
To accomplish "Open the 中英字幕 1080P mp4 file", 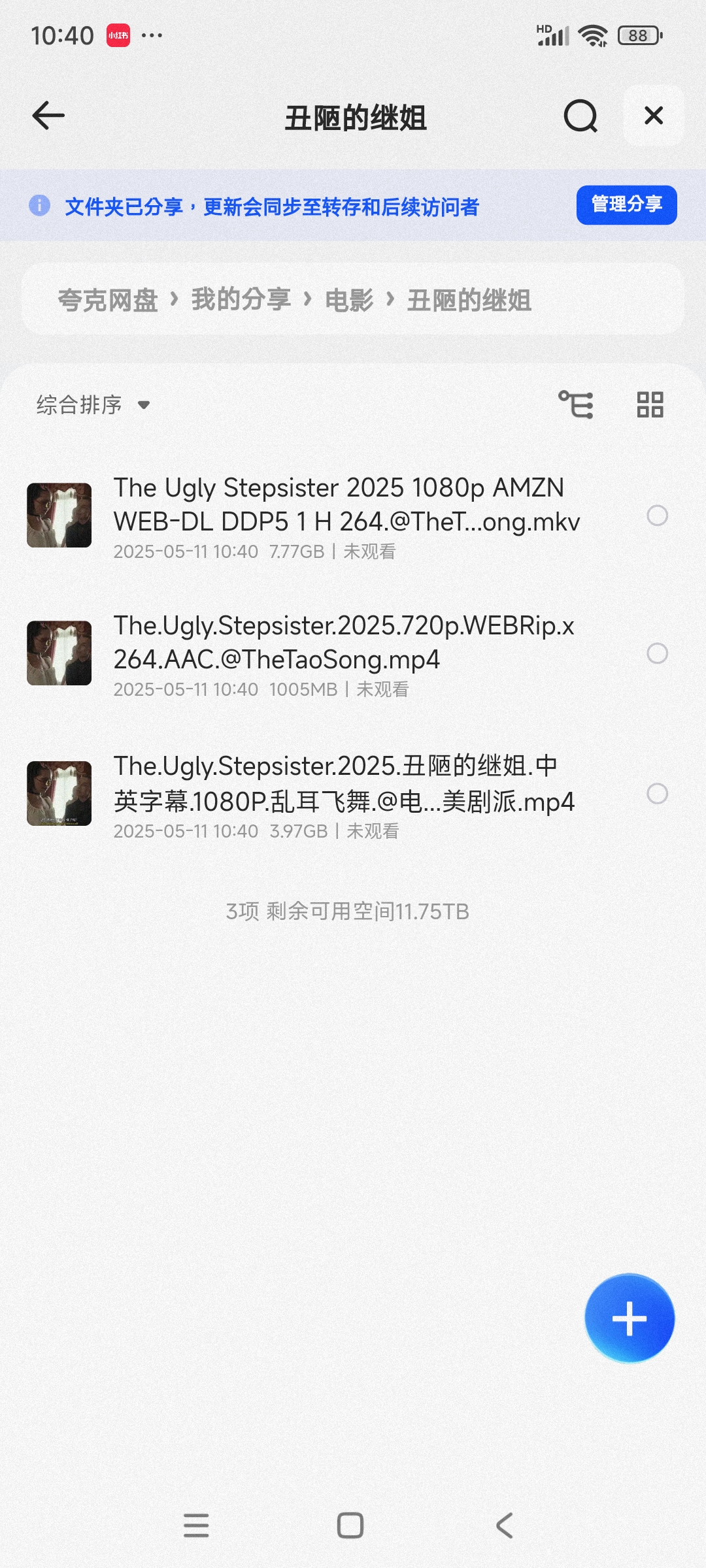I will 343,783.
